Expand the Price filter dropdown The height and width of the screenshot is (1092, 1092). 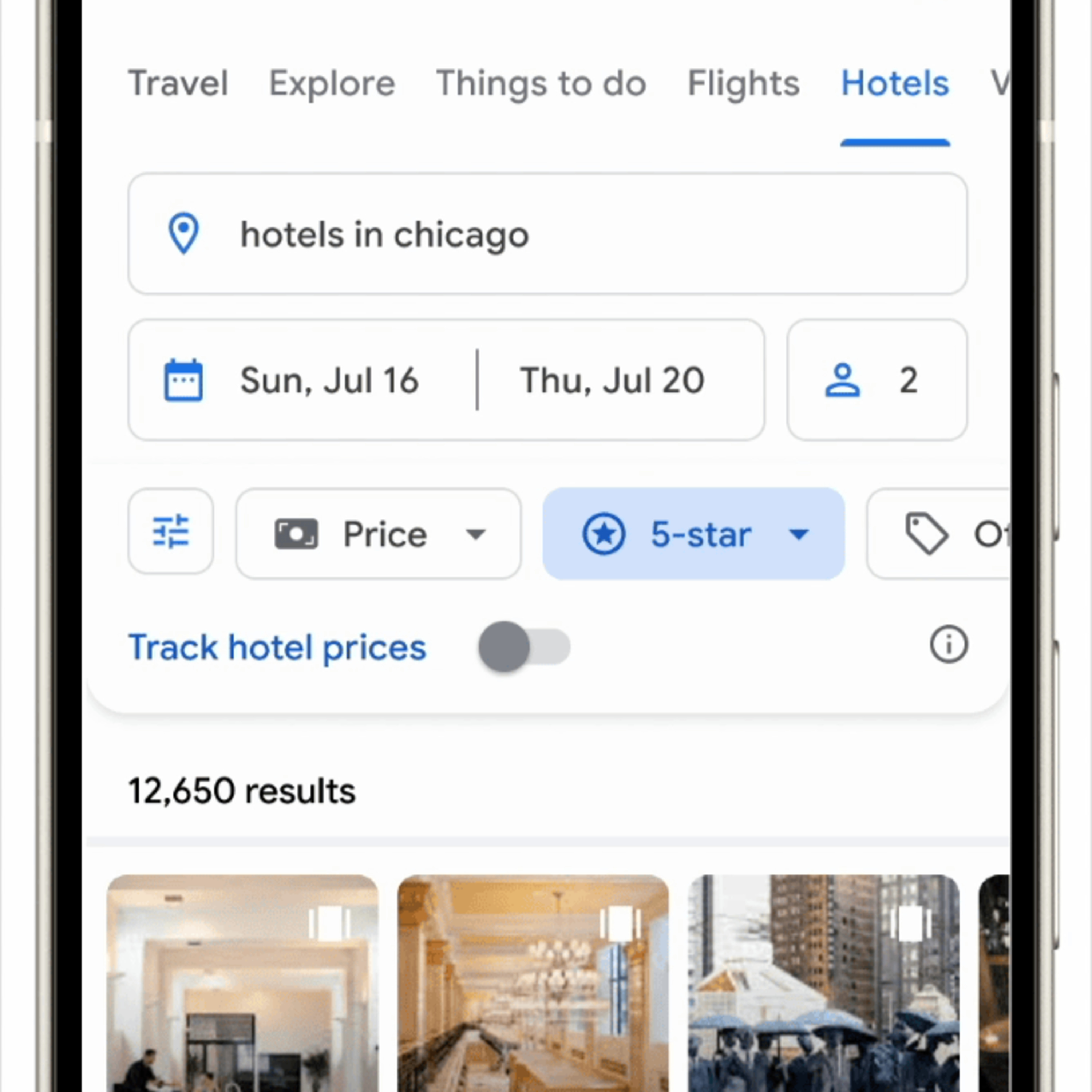click(378, 534)
